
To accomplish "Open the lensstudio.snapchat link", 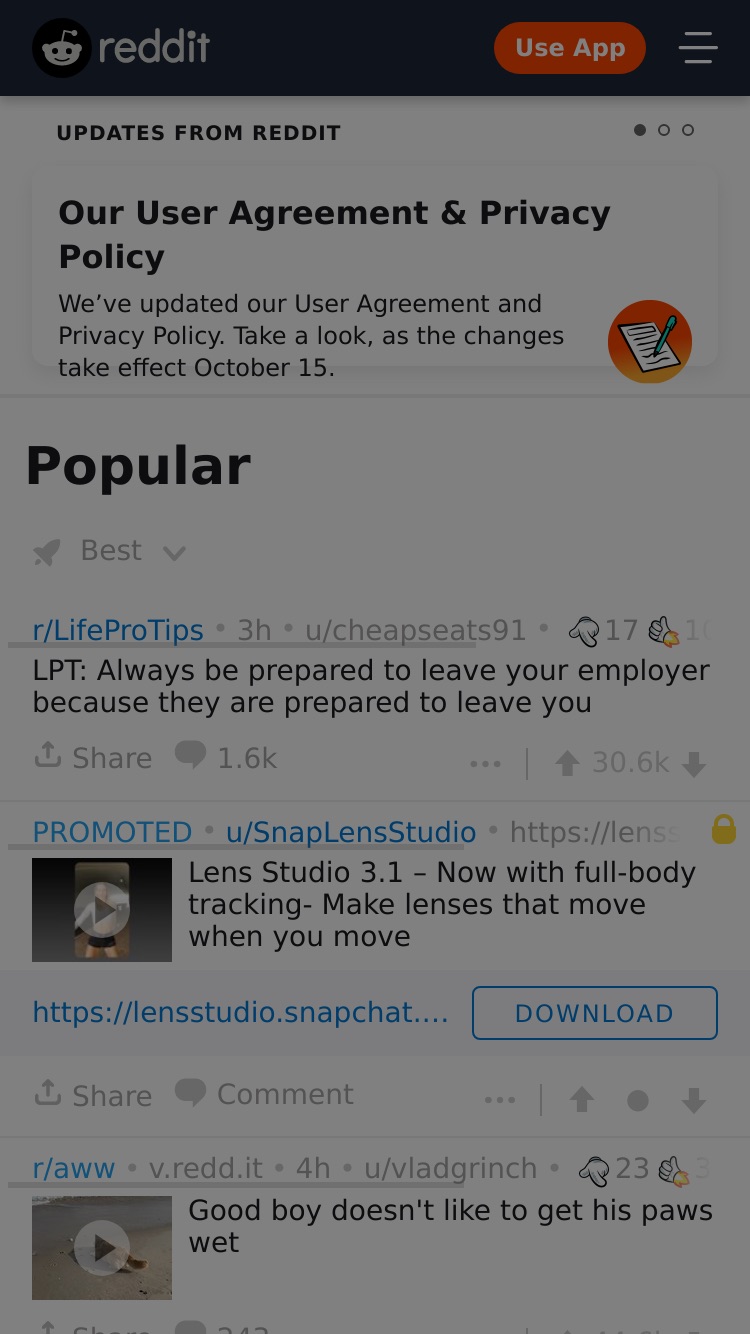I will point(240,1012).
